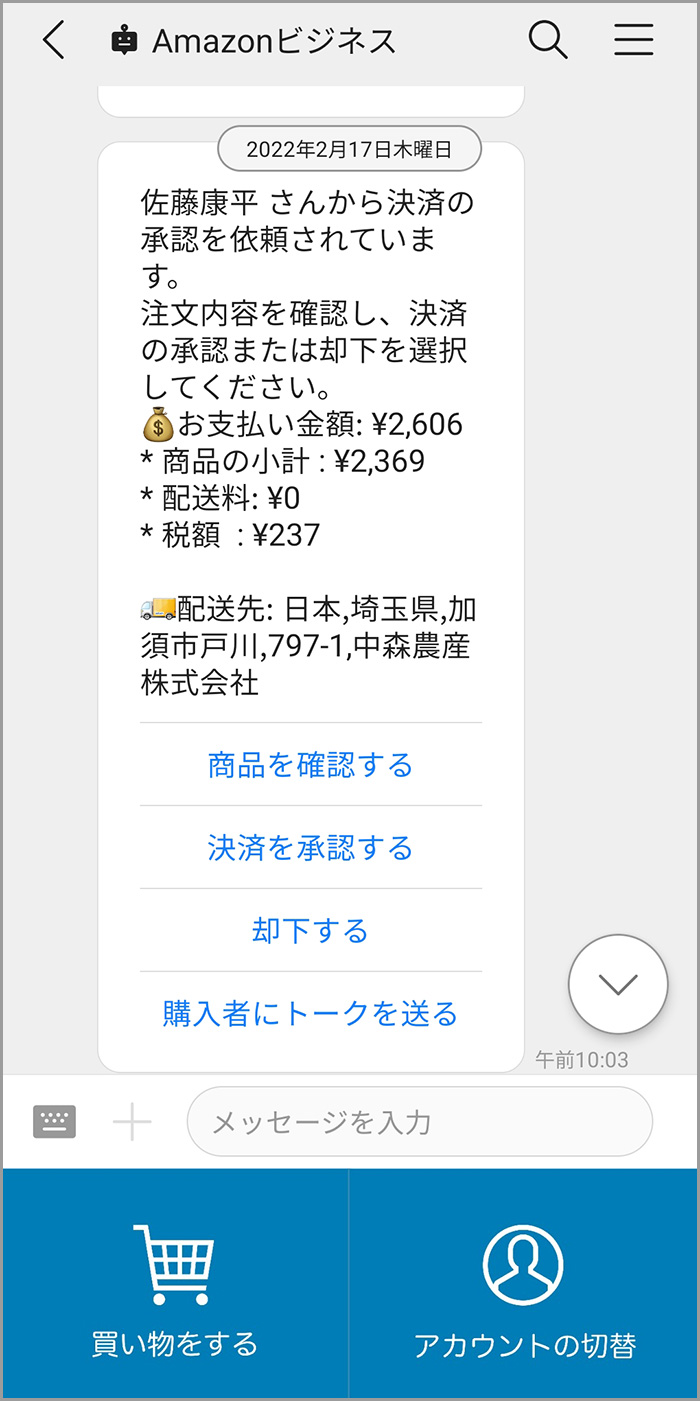The width and height of the screenshot is (700, 1401).
Task: Go back from the Amazonビジネス chat
Action: tap(54, 41)
